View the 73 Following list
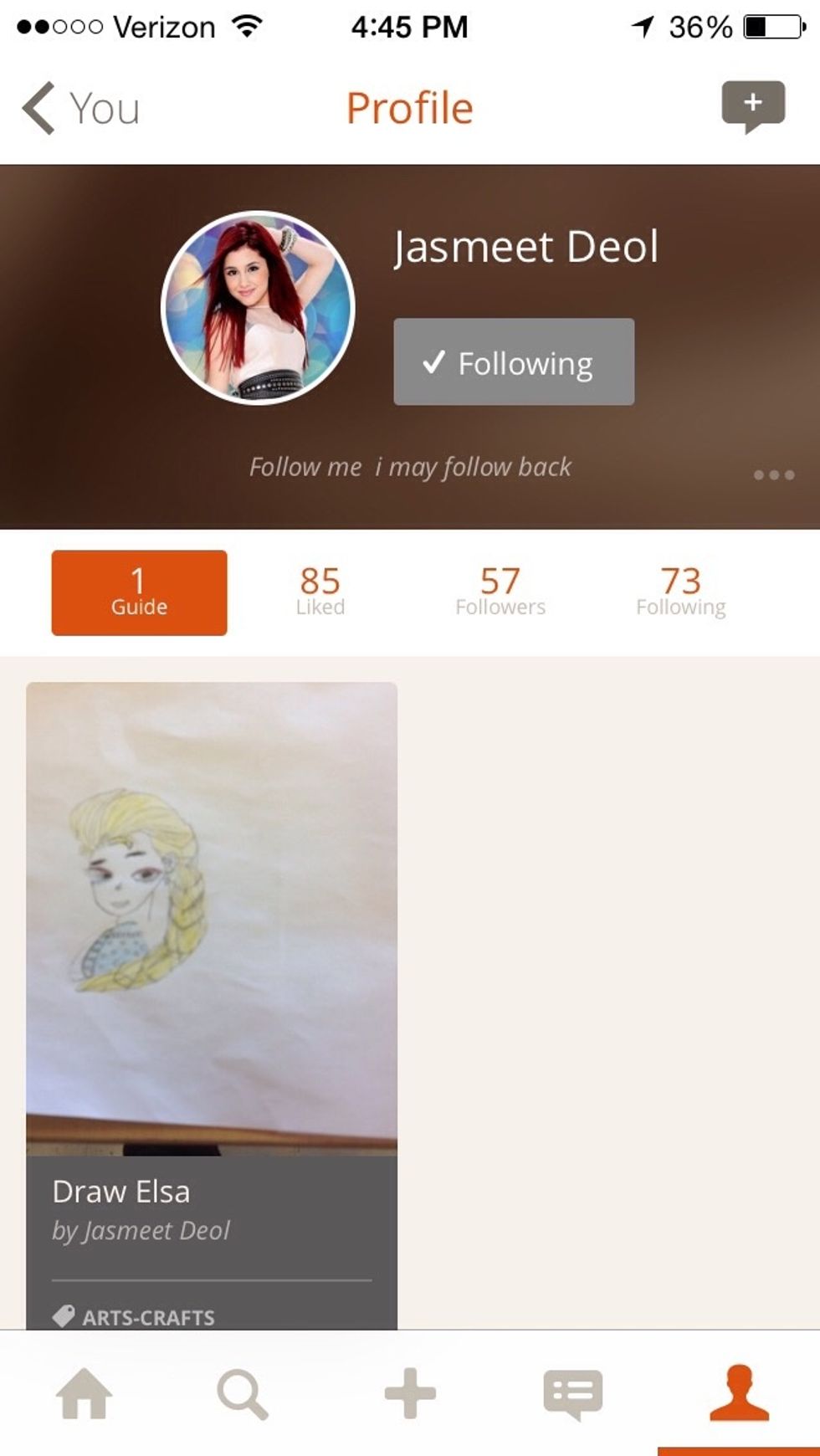 coord(680,592)
